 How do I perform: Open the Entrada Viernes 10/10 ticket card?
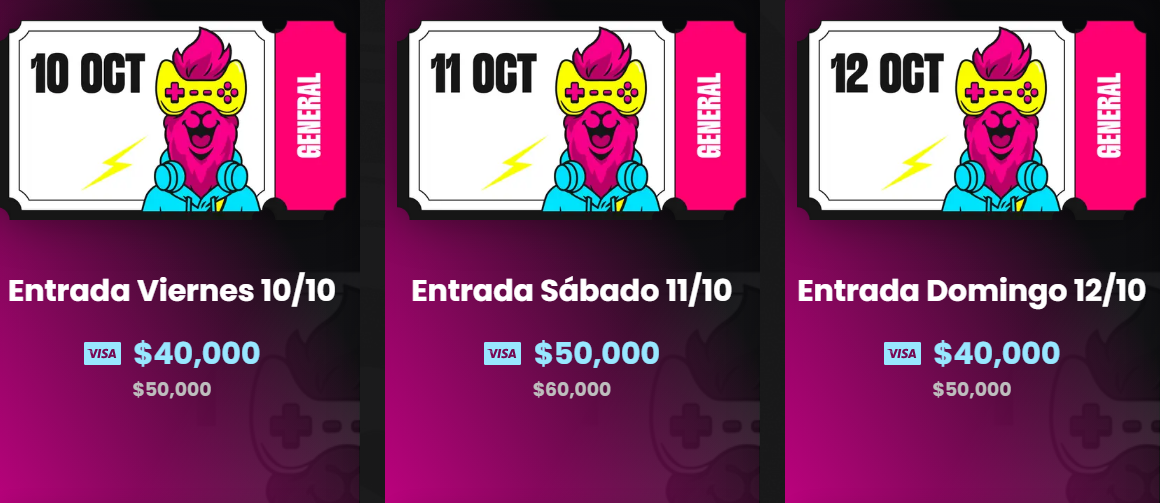pyautogui.click(x=172, y=292)
